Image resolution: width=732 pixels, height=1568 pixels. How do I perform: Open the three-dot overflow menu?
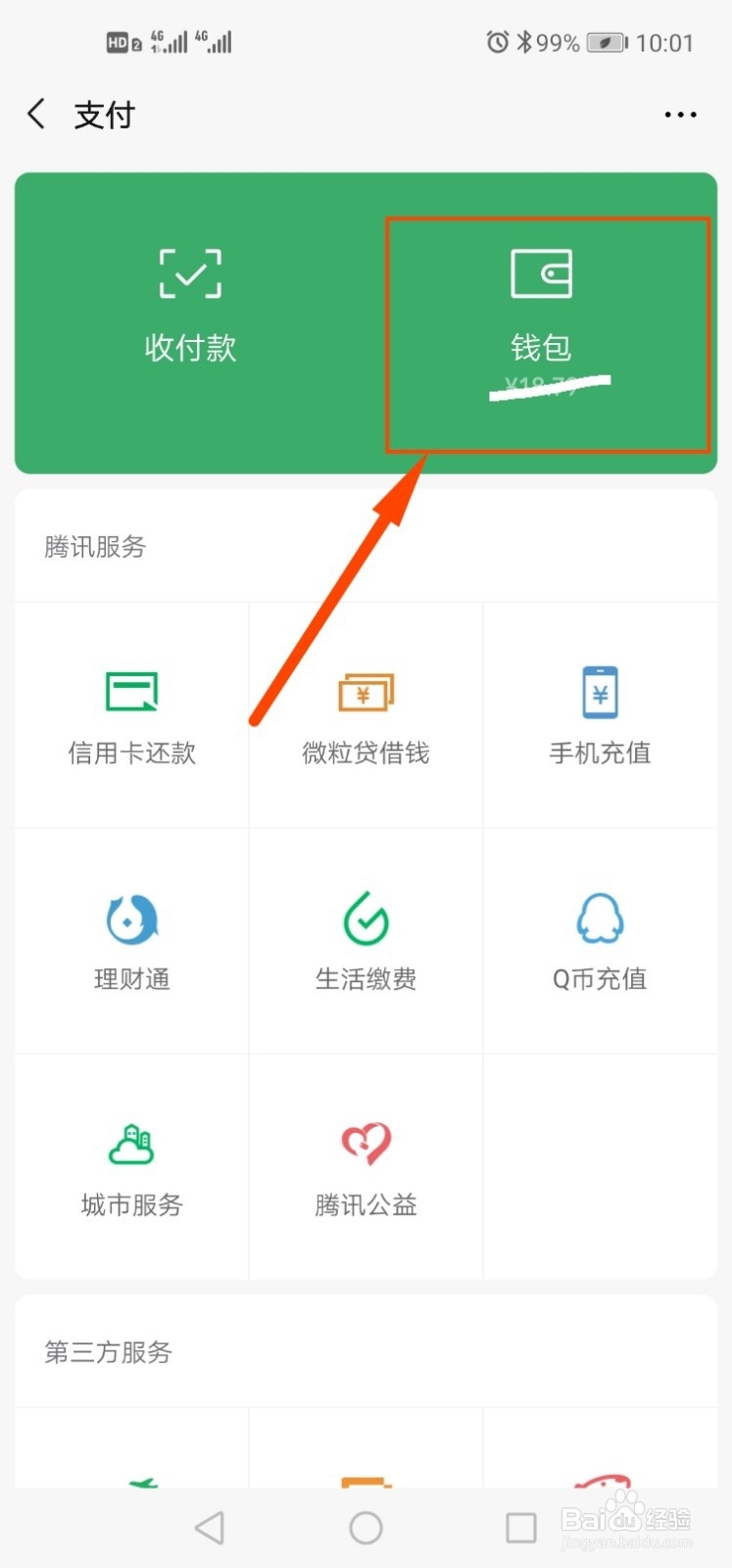679,114
